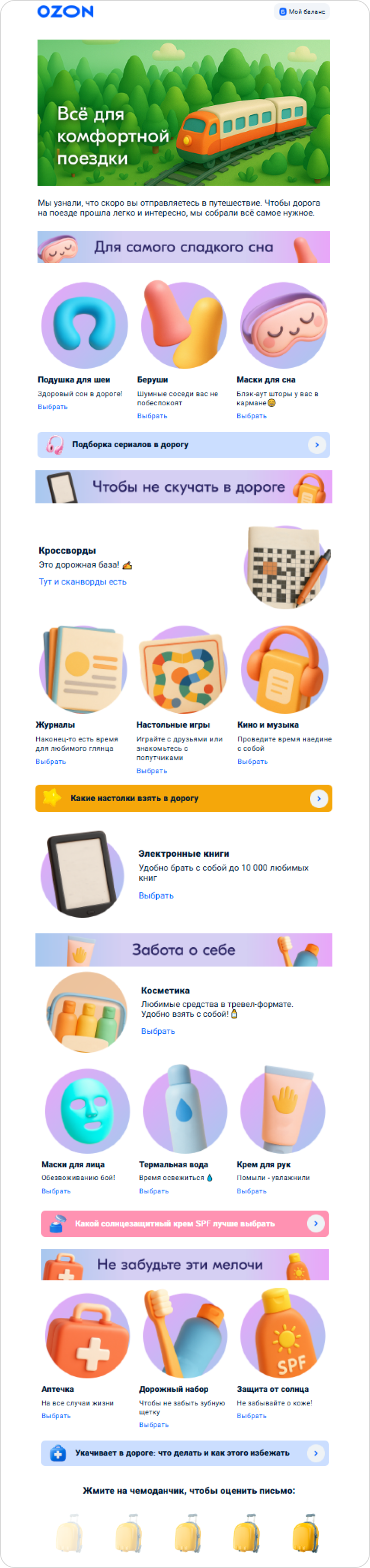Open the Мой баланс button
370x1568 pixels.
click(x=302, y=12)
